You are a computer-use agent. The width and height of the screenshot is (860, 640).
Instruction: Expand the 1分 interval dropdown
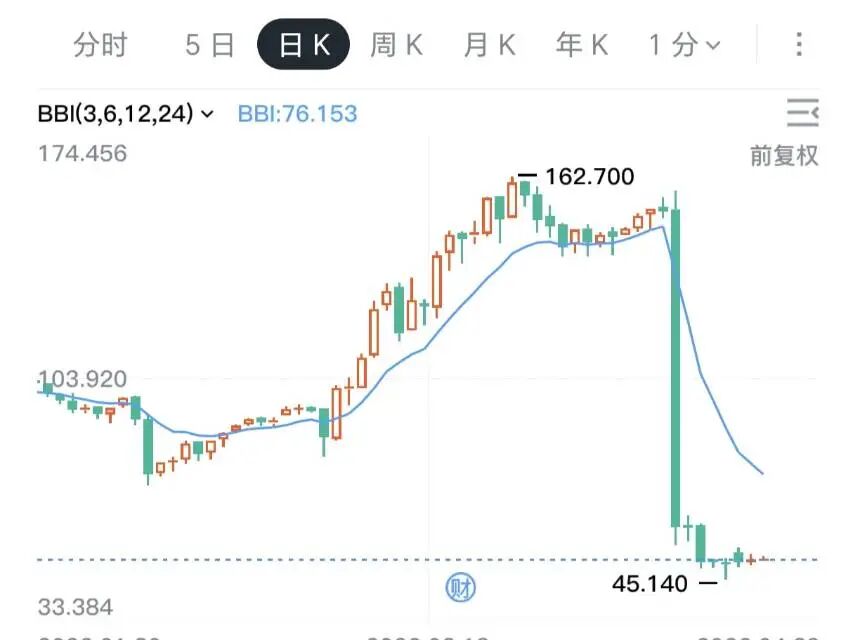pyautogui.click(x=684, y=44)
